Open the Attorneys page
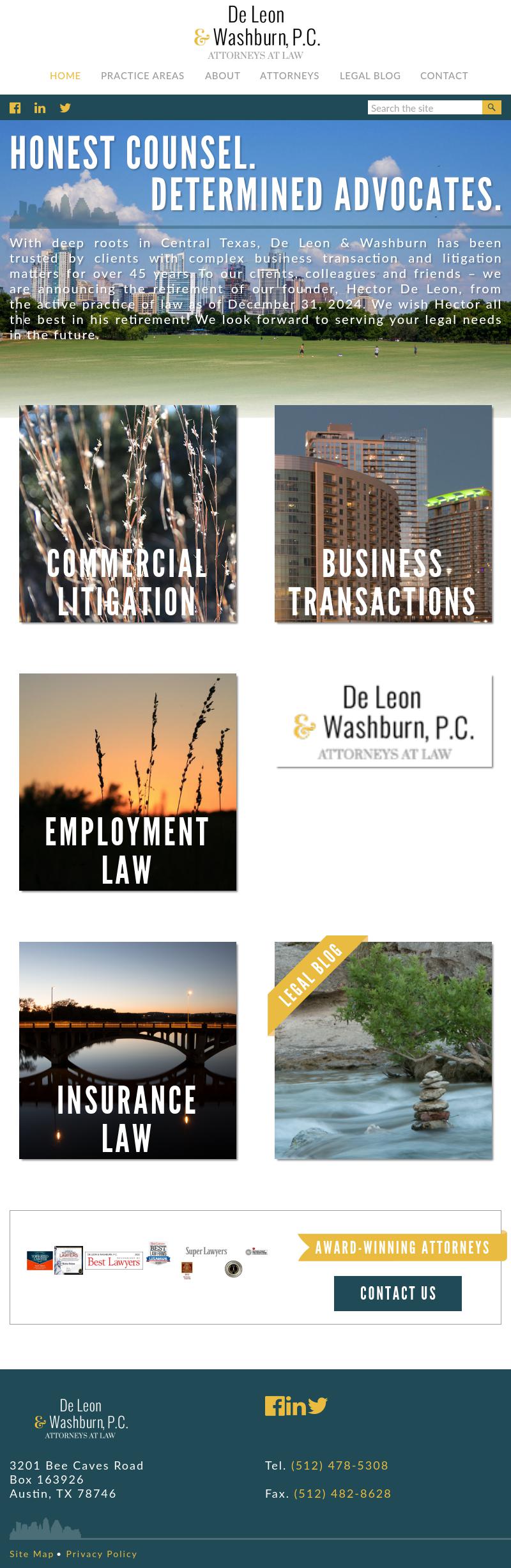Screen dimensions: 511x1568 (289, 75)
